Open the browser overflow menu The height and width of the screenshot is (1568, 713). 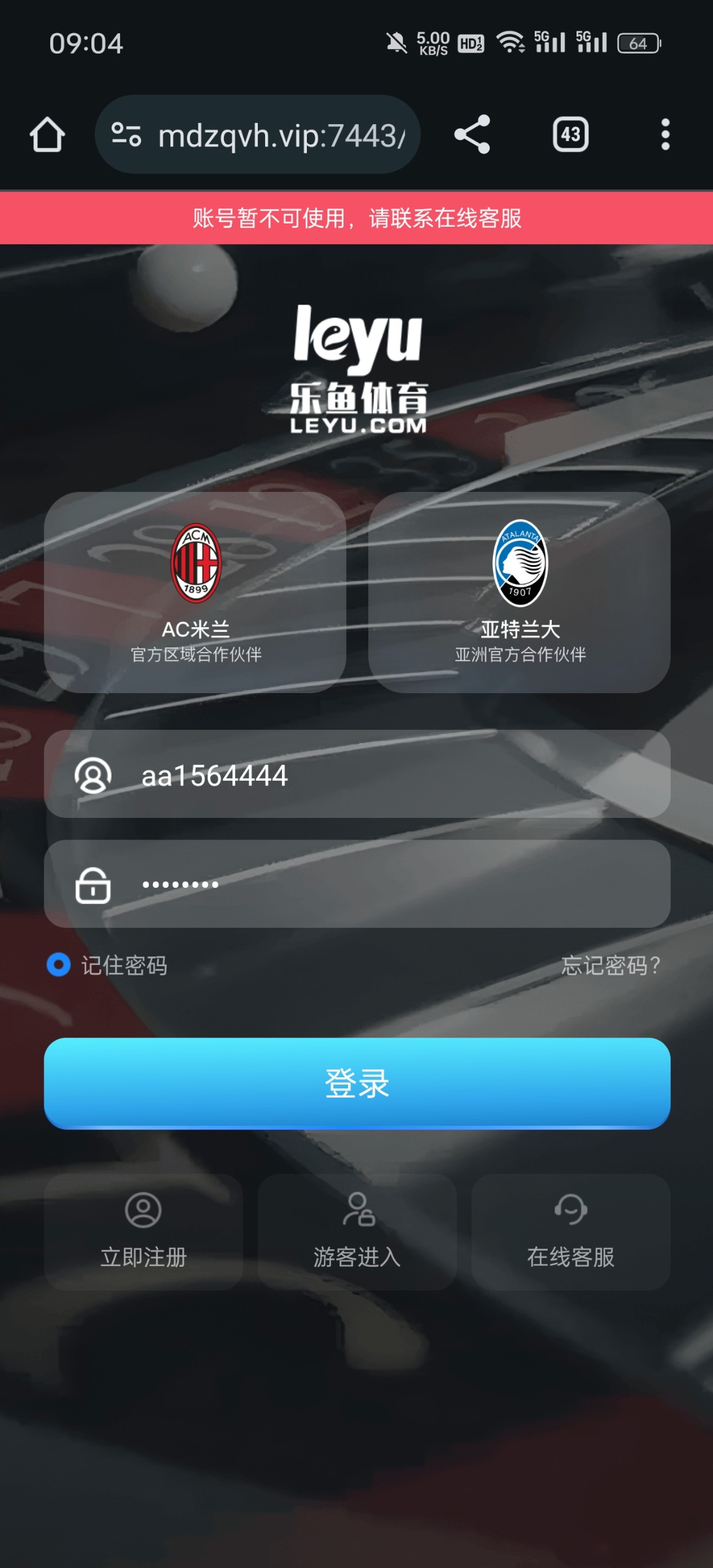665,135
